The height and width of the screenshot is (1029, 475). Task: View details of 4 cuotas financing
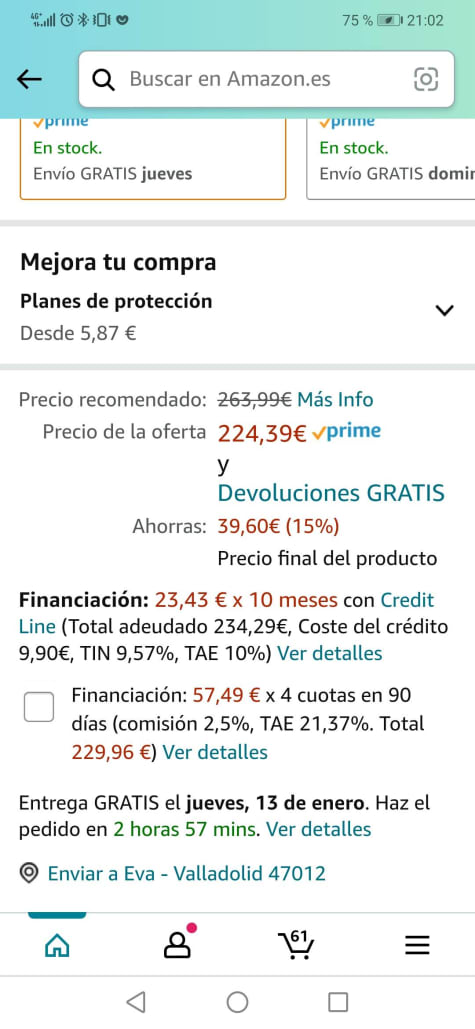[215, 751]
